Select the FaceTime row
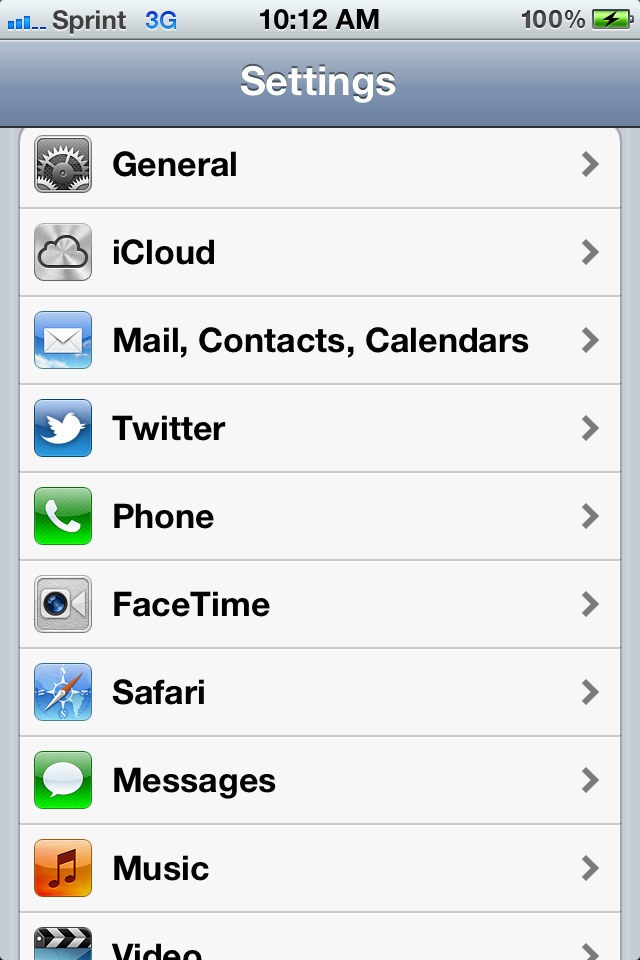 [x=320, y=604]
